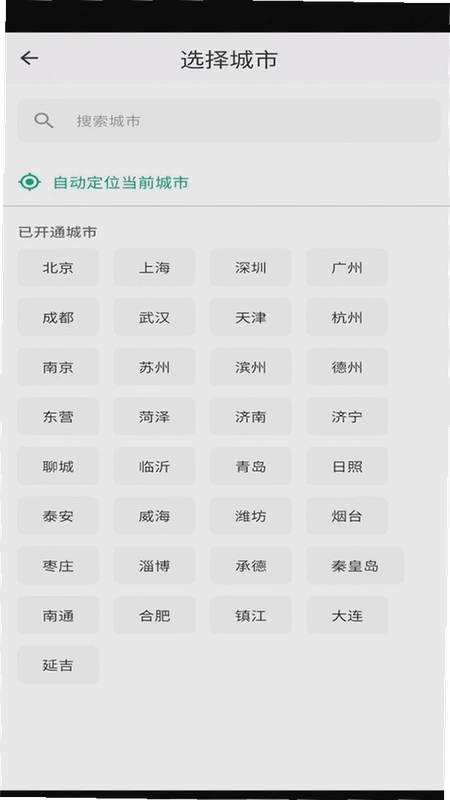
Task: Select 武汉 from available cities
Action: [154, 317]
